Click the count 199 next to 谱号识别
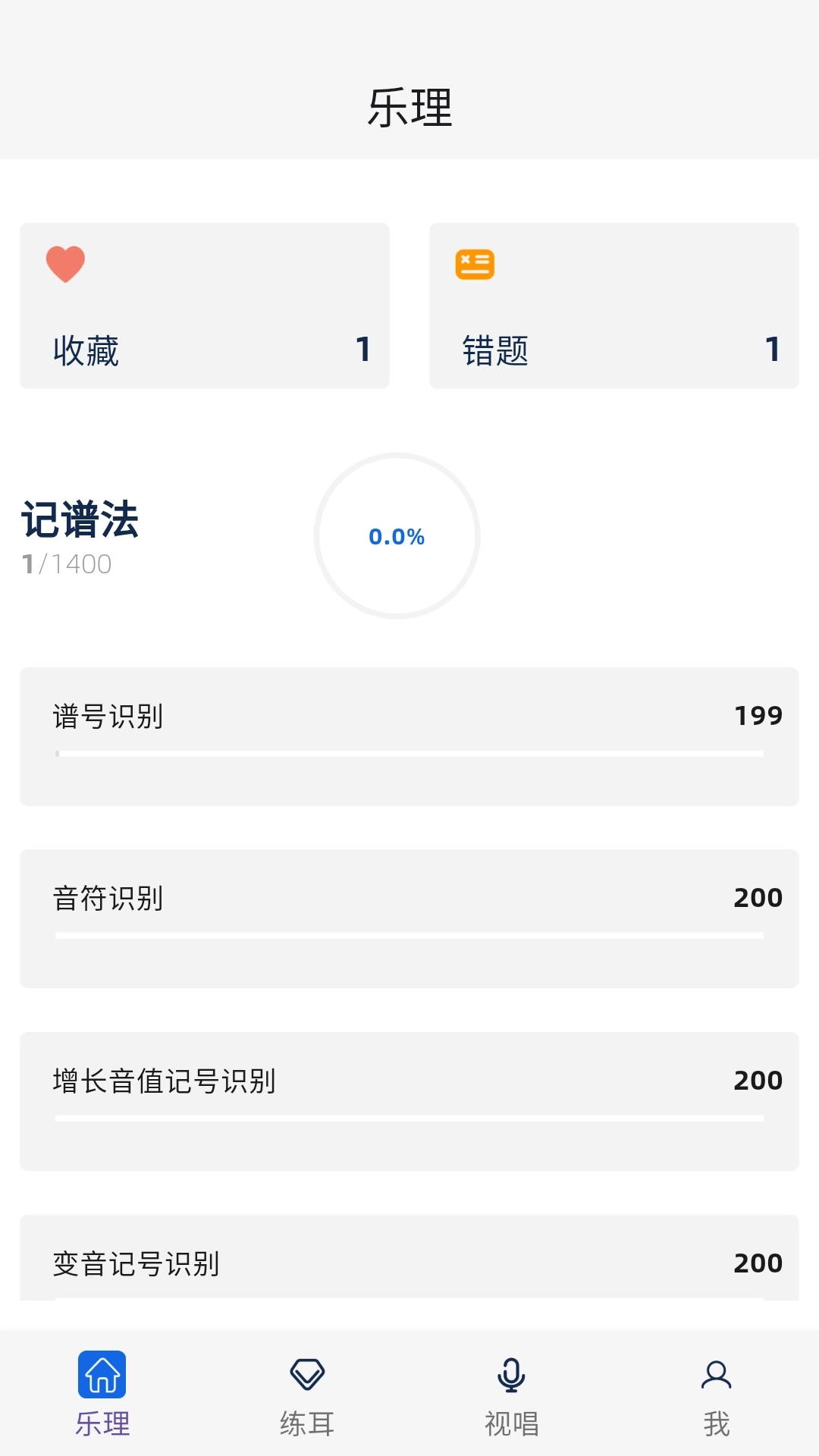This screenshot has width=819, height=1456. [x=758, y=714]
